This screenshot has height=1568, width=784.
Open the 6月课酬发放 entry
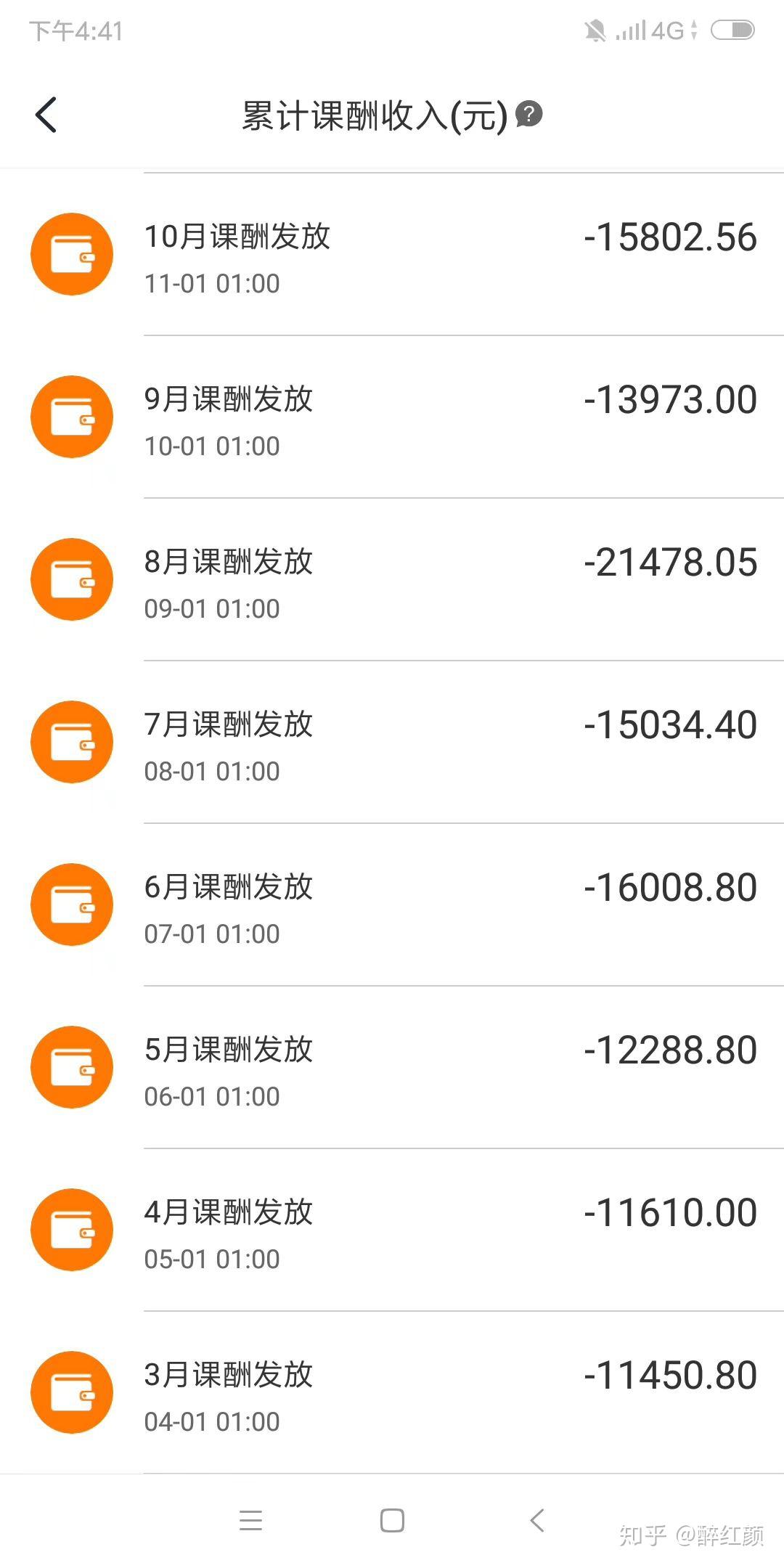point(392,905)
